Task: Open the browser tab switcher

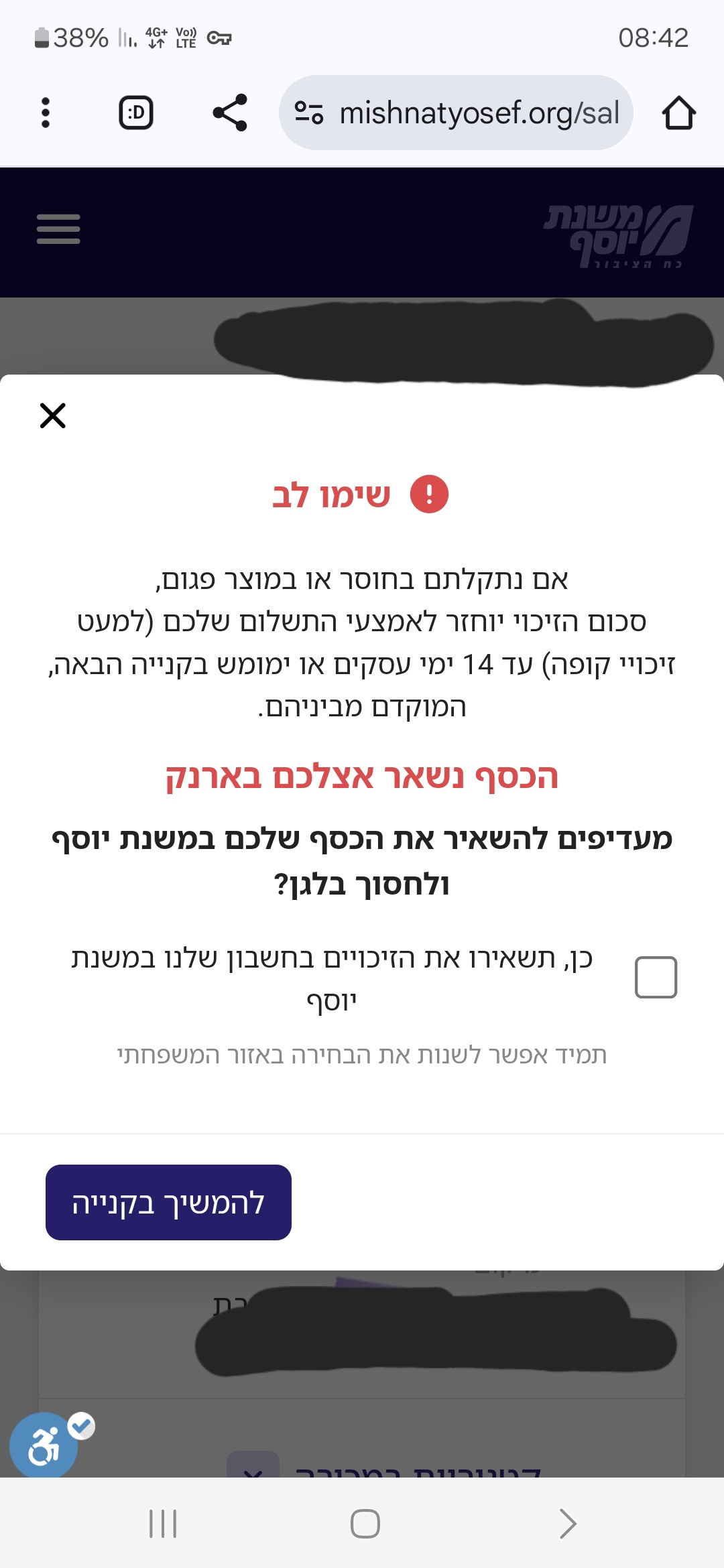Action: tap(136, 113)
